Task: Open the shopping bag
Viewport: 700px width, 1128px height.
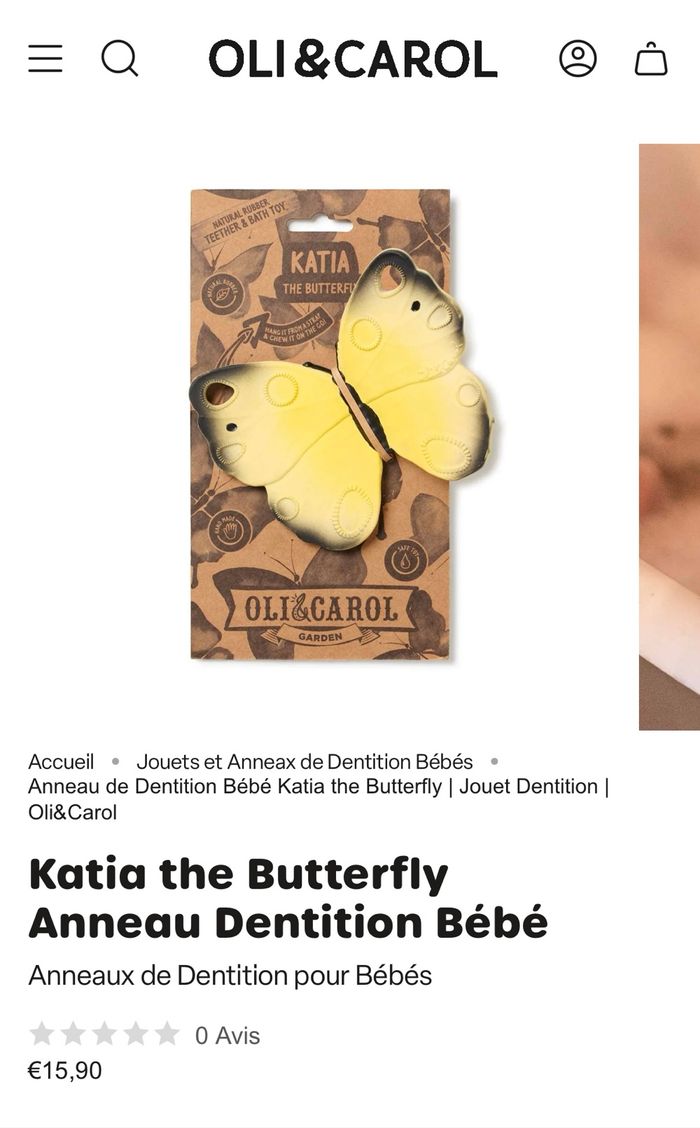Action: (x=651, y=59)
